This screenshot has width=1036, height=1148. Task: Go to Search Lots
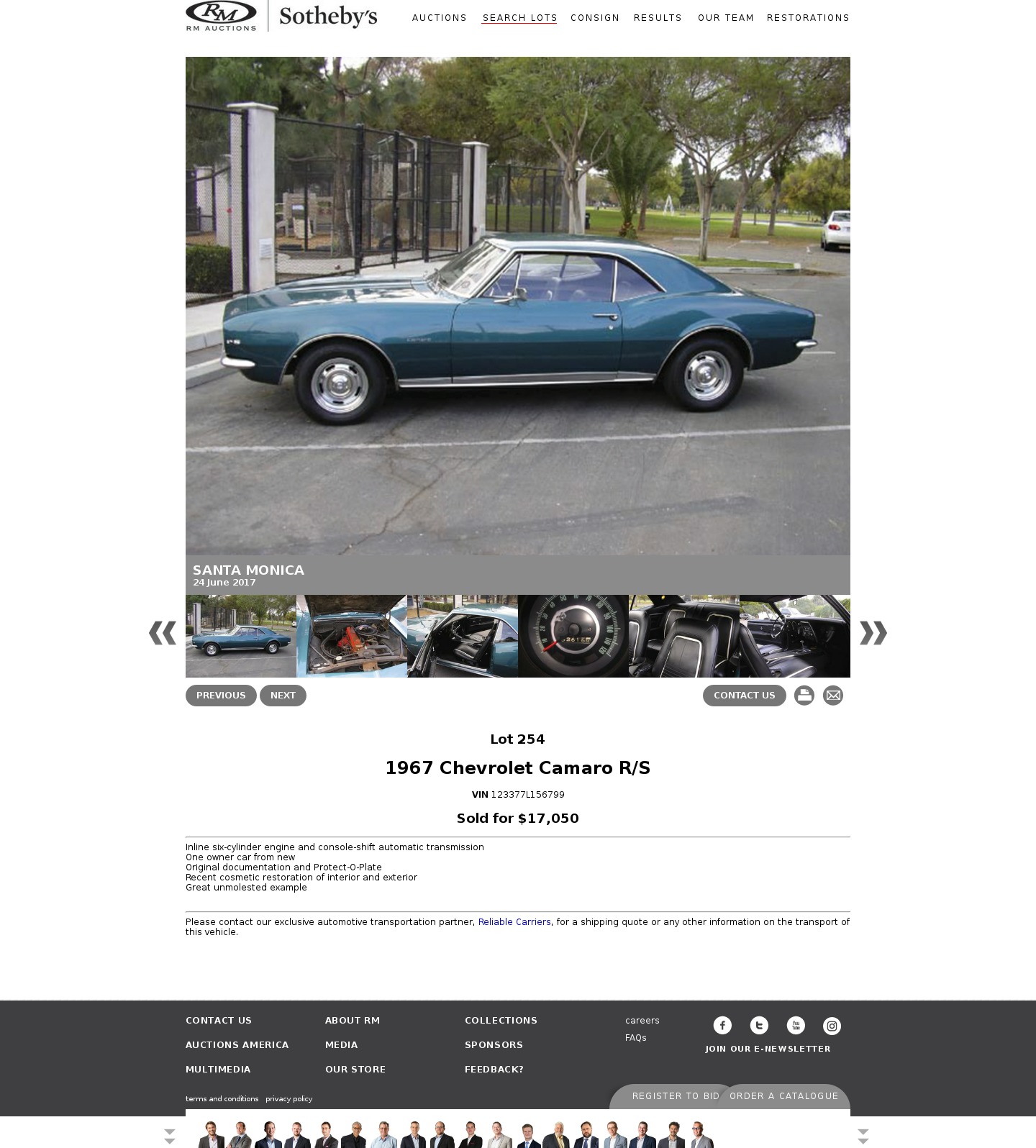pos(519,18)
